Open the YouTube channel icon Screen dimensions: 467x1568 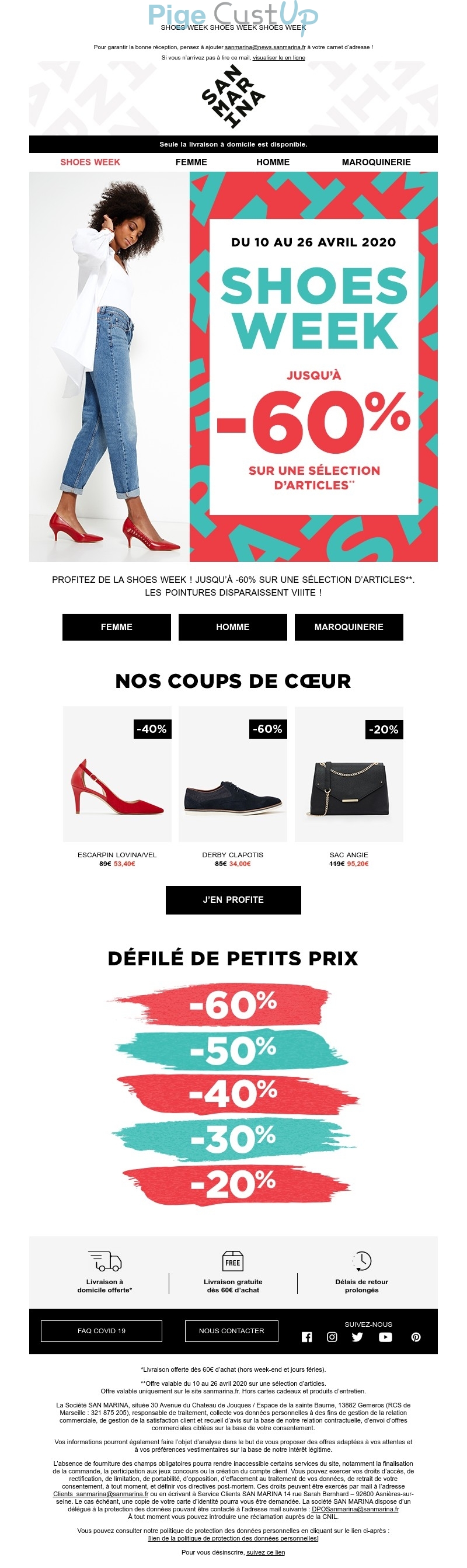click(385, 1337)
